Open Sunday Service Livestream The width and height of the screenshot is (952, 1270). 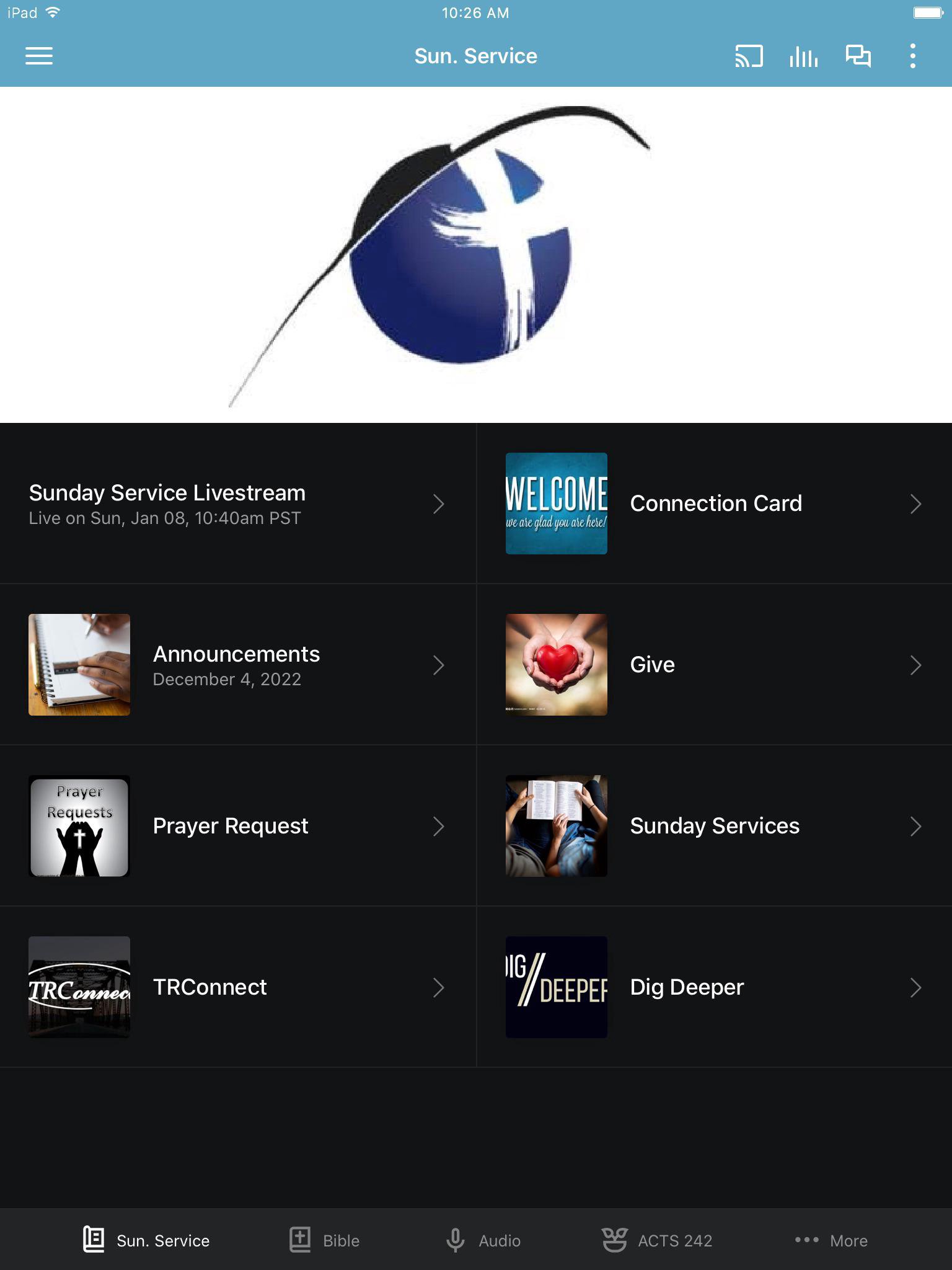point(237,504)
